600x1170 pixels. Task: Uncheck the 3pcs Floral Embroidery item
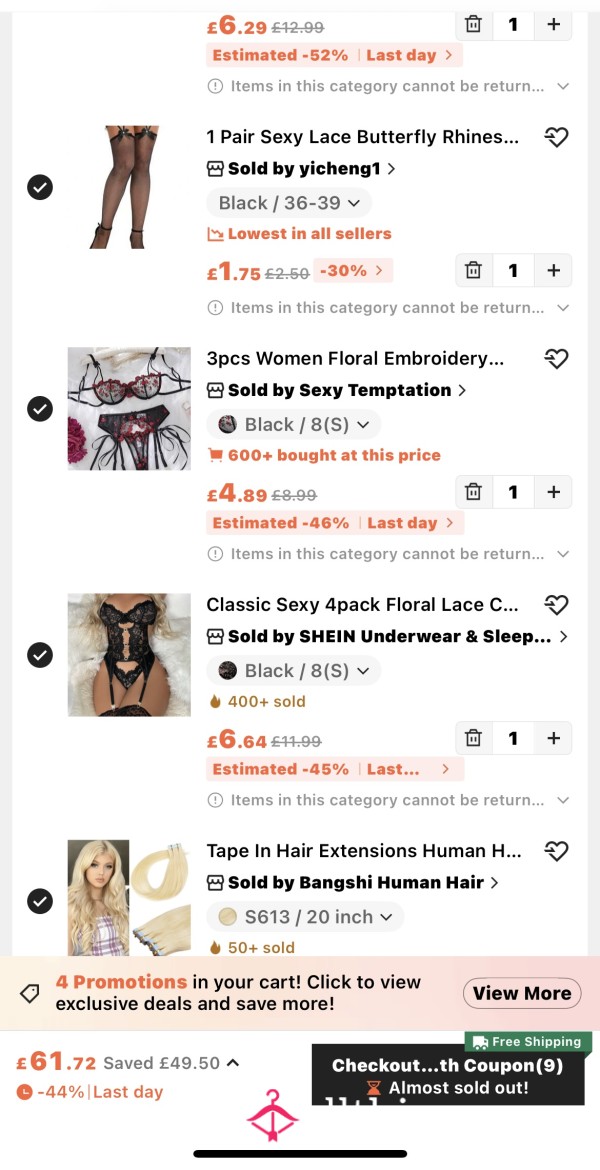point(40,408)
